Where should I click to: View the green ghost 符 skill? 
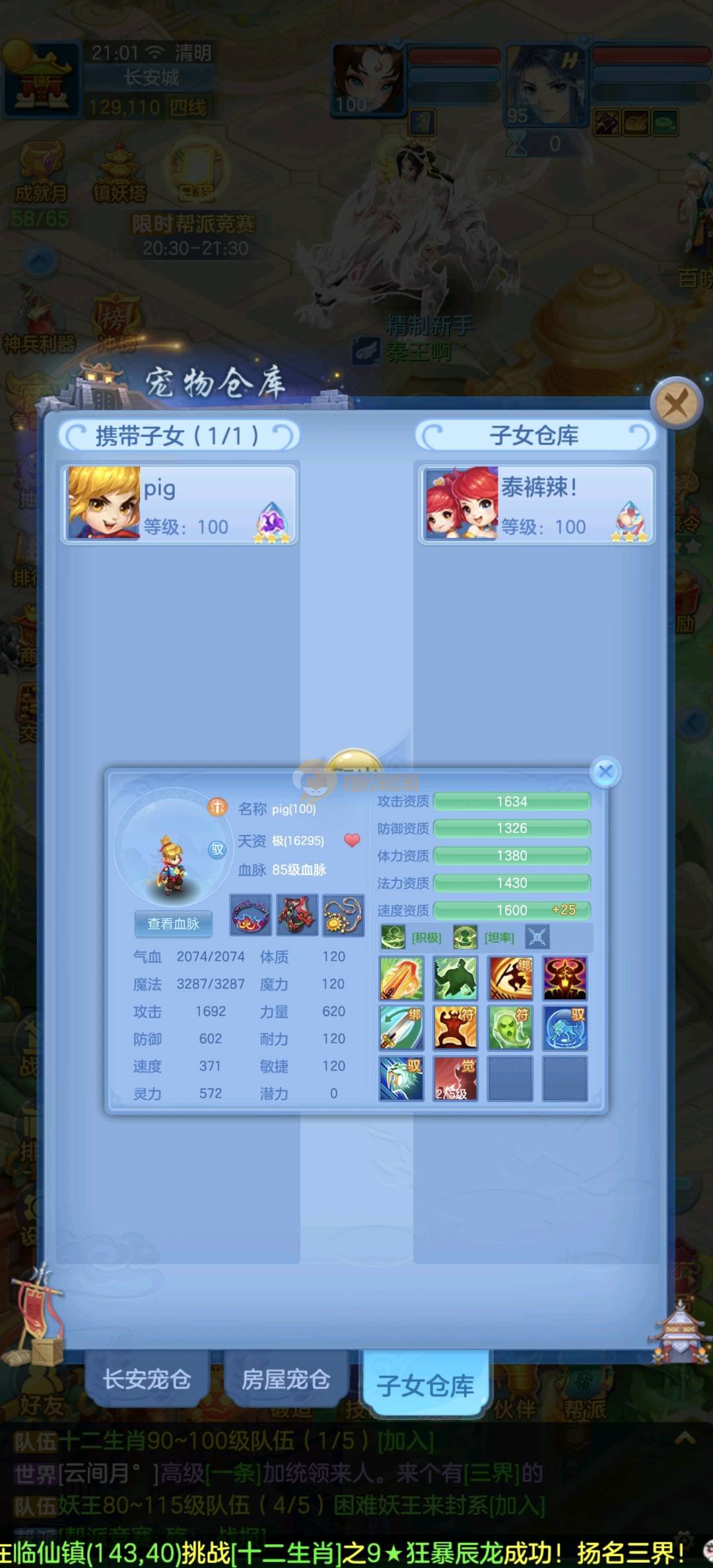click(510, 1028)
